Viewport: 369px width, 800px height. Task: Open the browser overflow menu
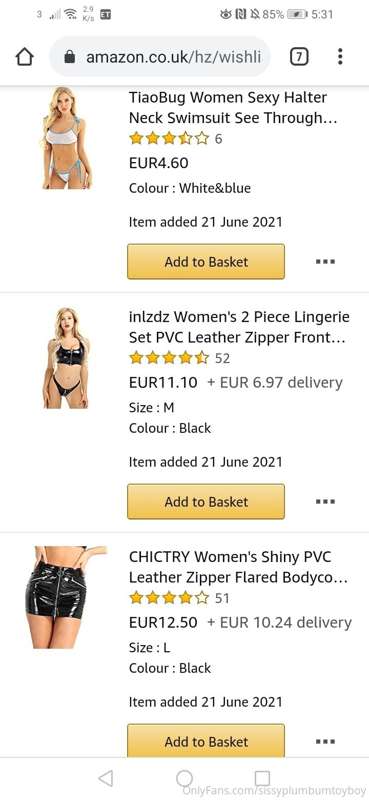click(x=340, y=57)
